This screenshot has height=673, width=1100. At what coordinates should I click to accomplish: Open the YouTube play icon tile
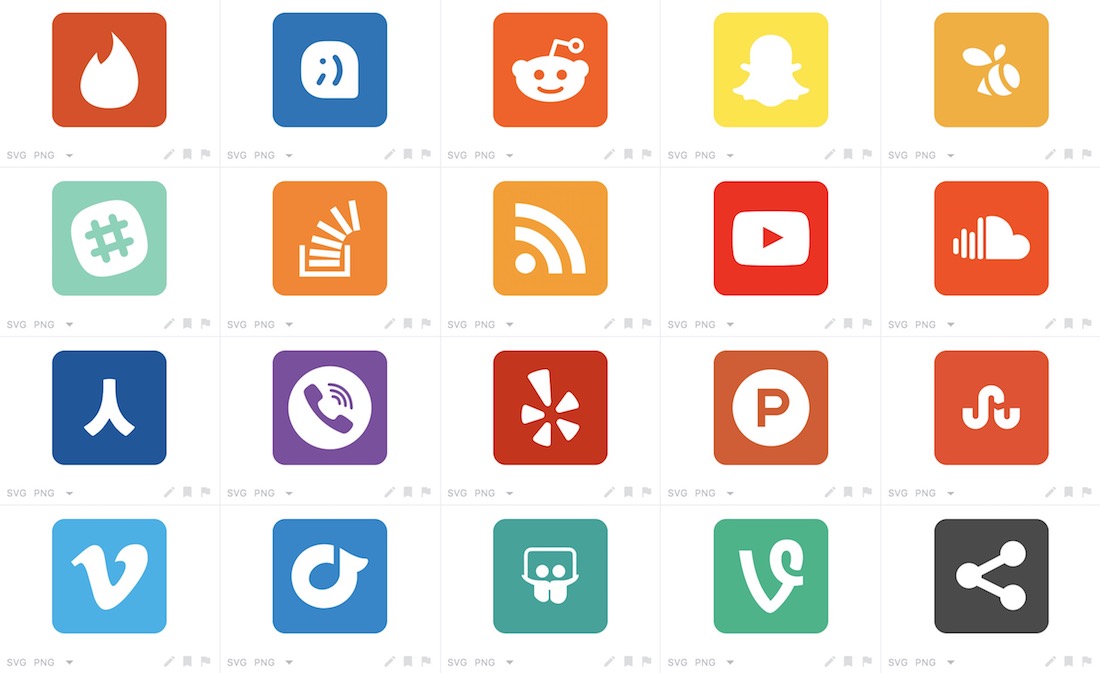[x=770, y=238]
